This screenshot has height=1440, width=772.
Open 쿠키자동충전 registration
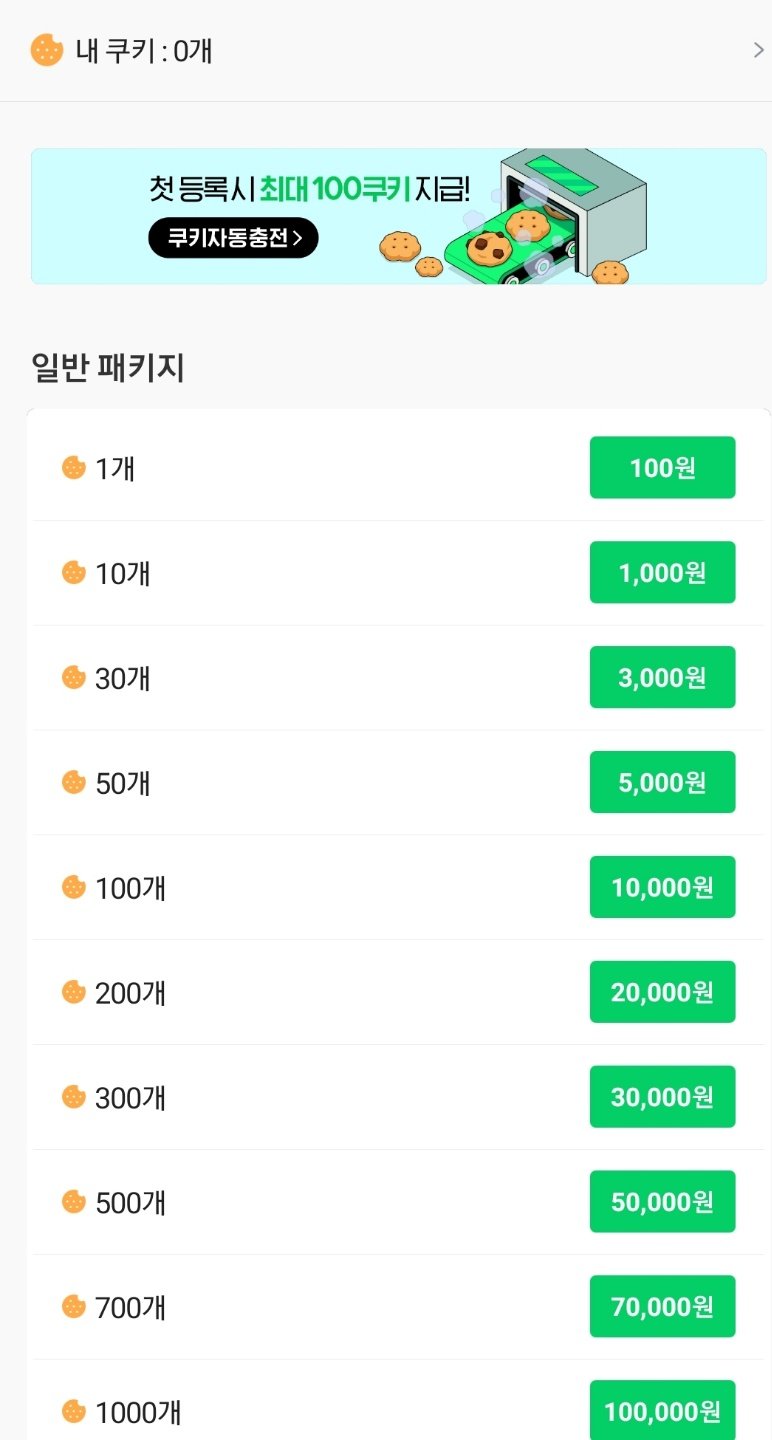[232, 238]
